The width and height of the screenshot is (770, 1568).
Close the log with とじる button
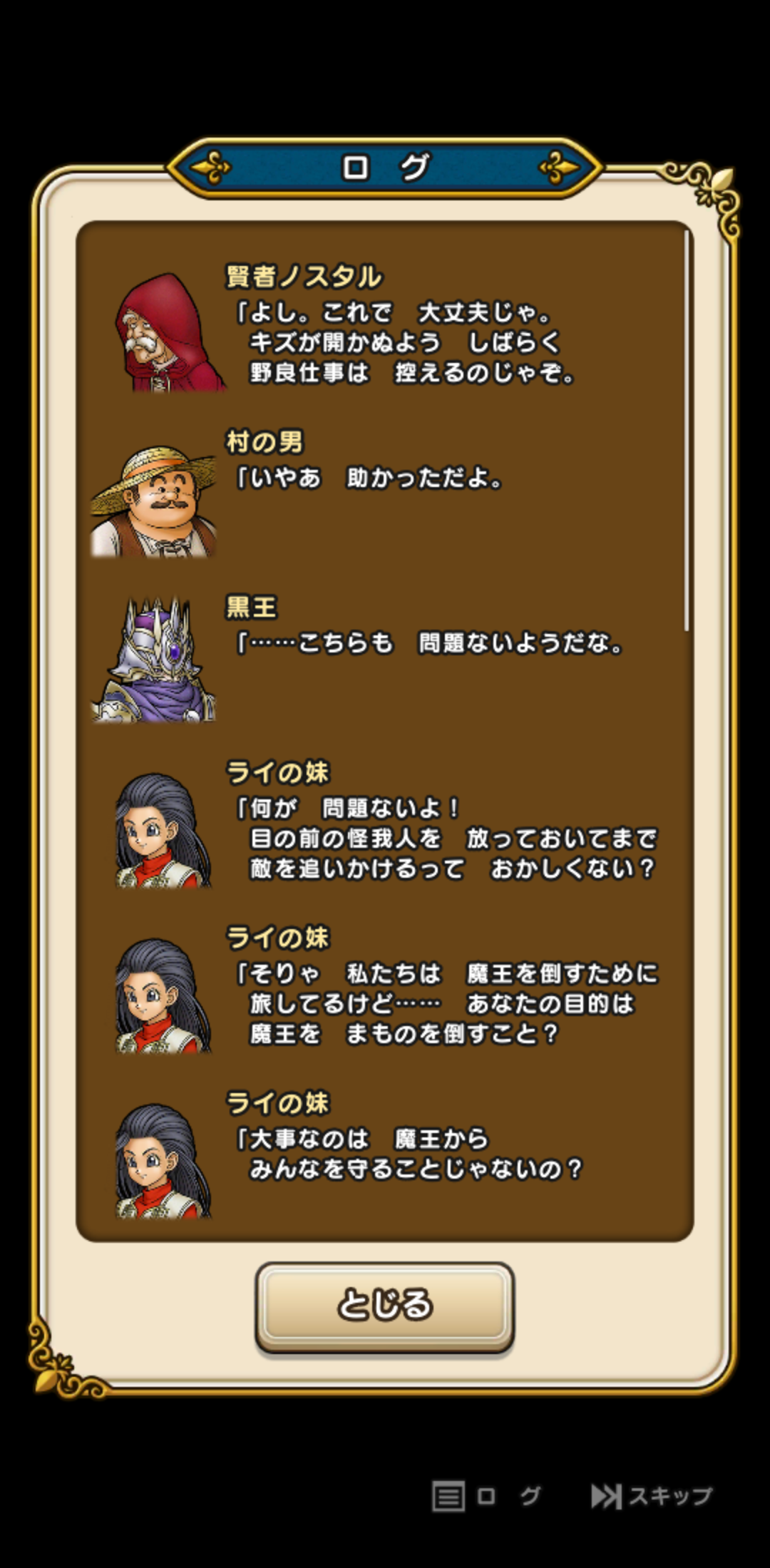pyautogui.click(x=384, y=1306)
